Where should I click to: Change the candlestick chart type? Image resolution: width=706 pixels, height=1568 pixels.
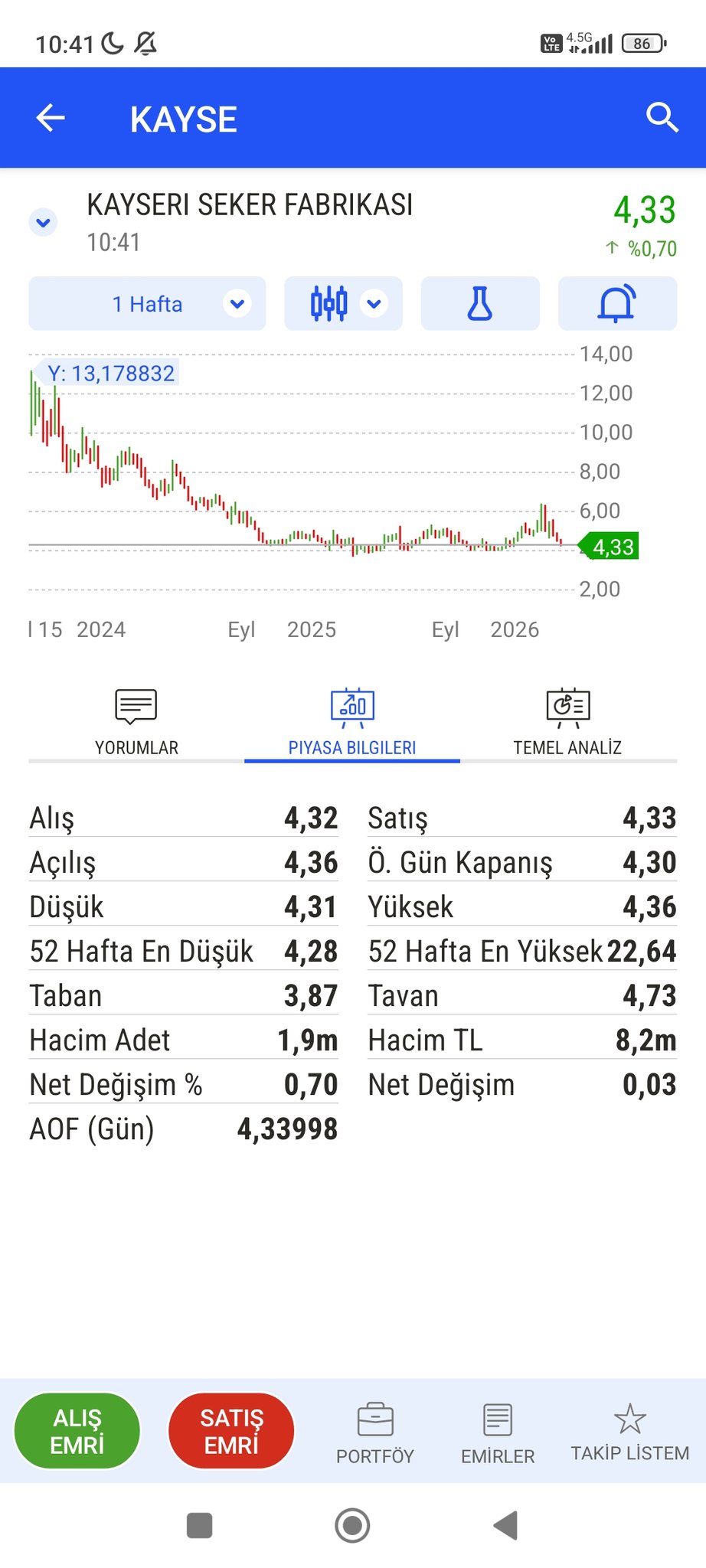point(343,304)
